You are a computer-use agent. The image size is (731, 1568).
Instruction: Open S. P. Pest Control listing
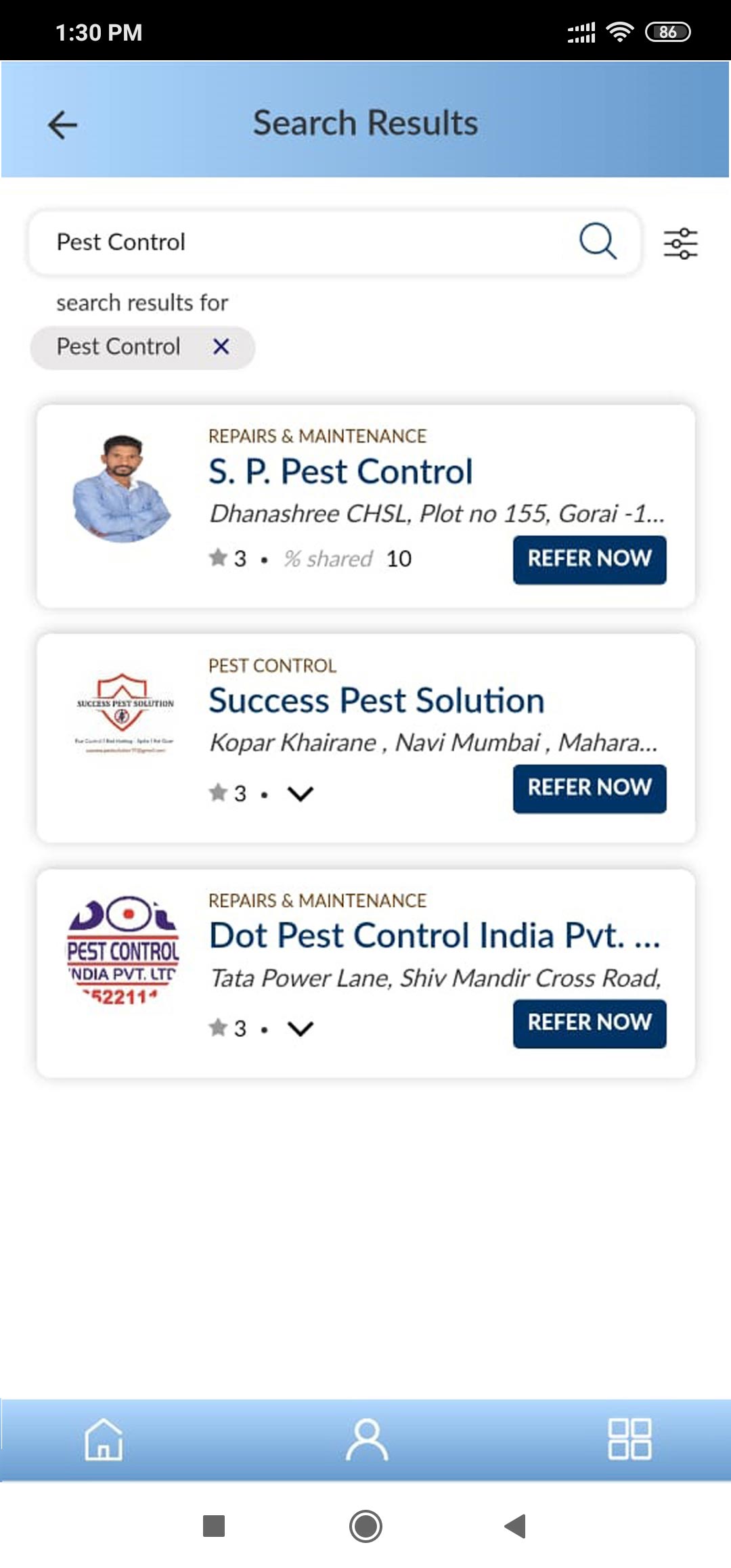click(340, 472)
